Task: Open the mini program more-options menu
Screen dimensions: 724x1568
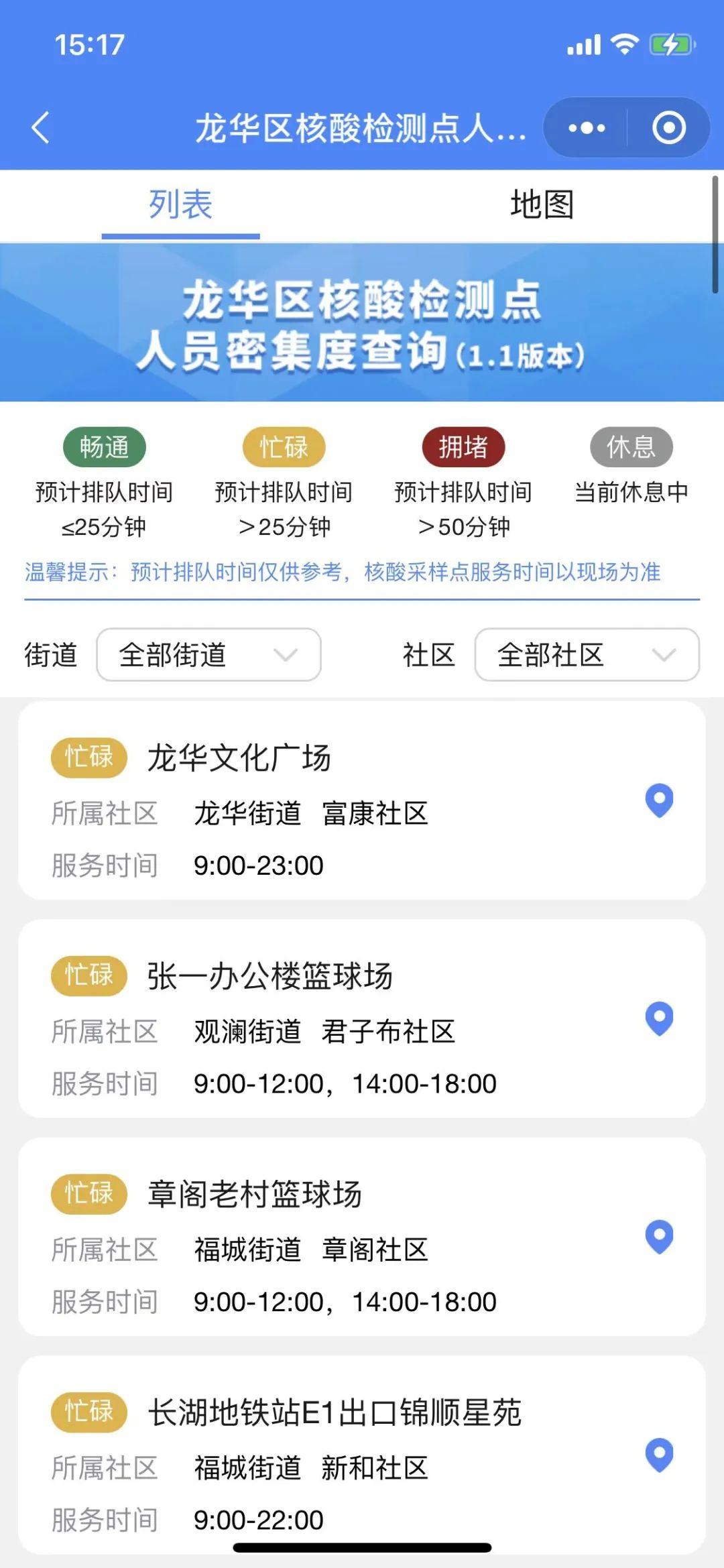Action: 587,127
